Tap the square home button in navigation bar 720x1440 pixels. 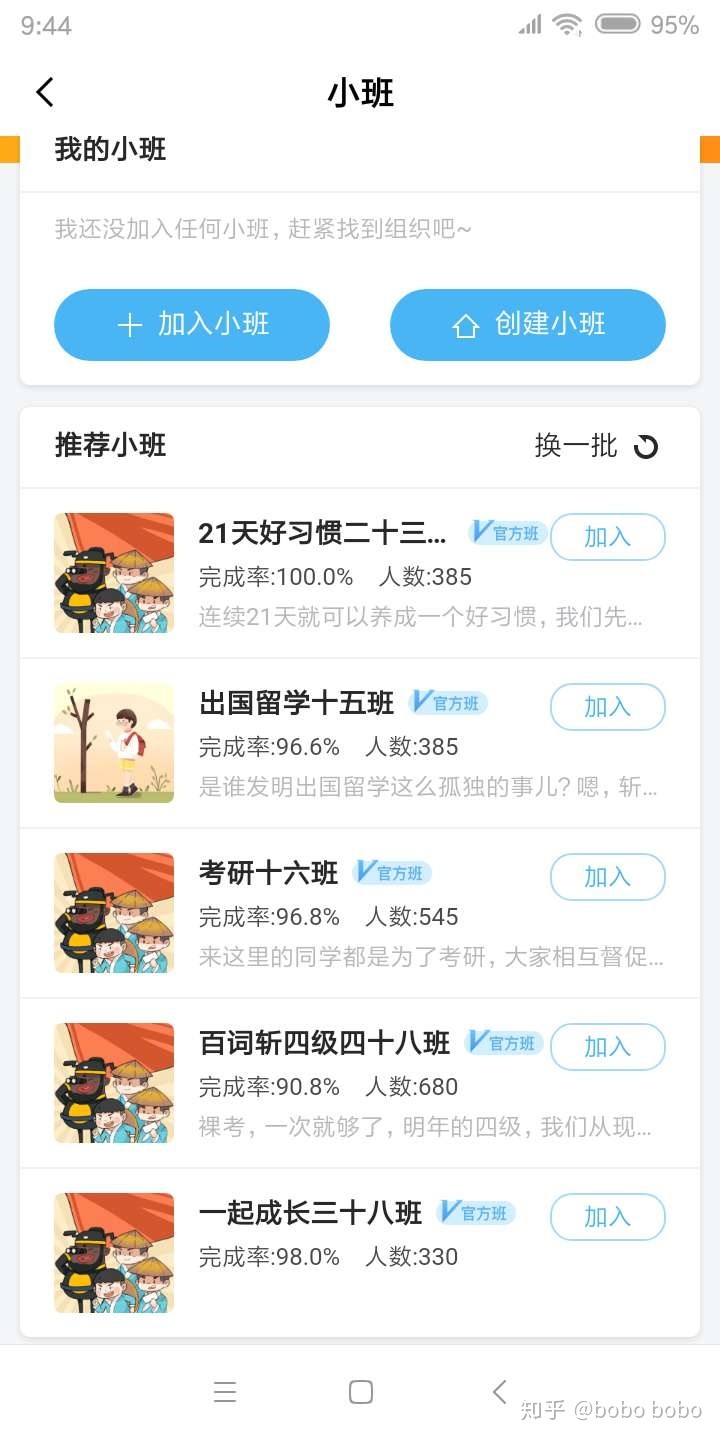point(360,1391)
